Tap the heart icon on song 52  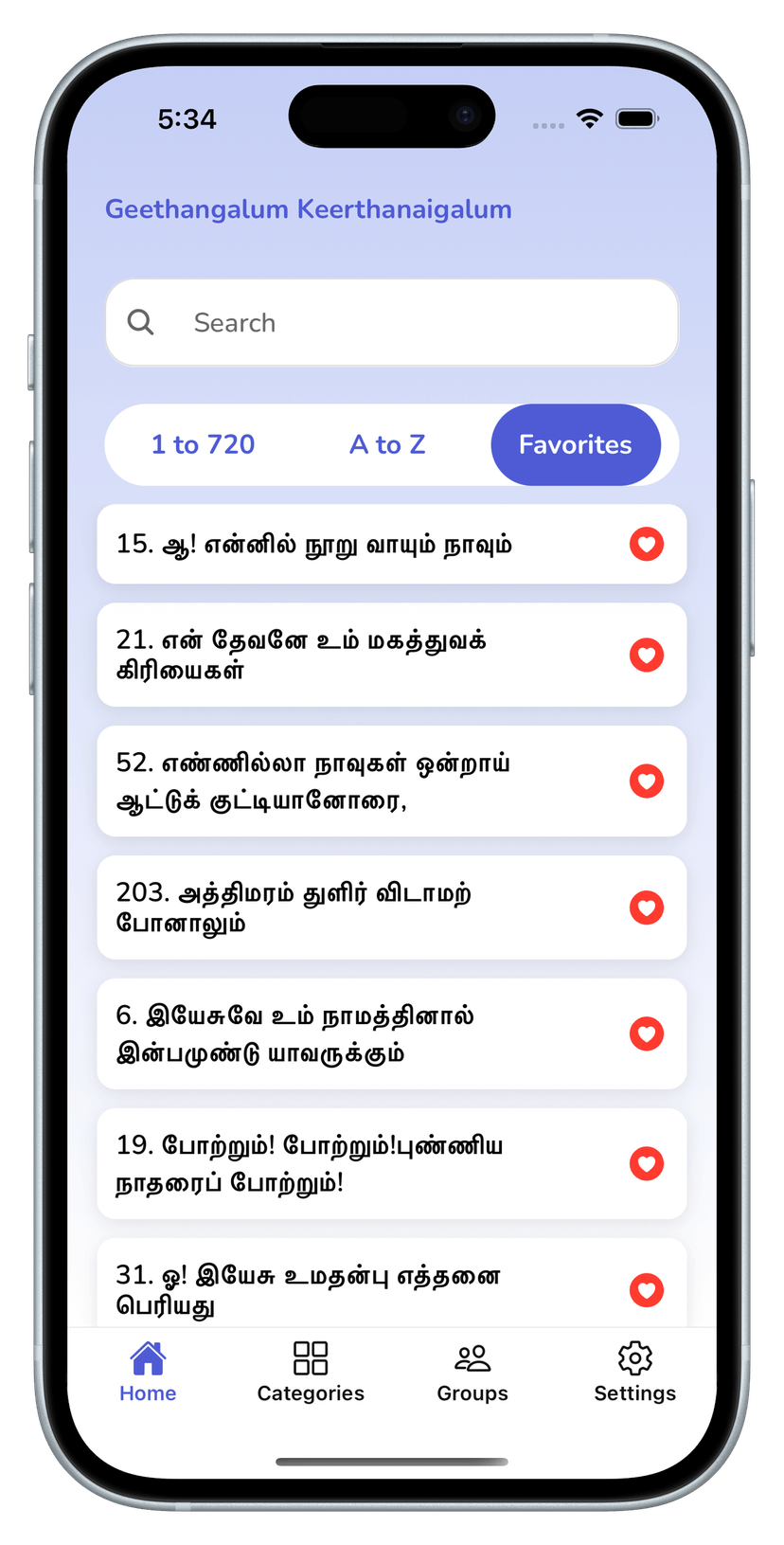(x=647, y=781)
